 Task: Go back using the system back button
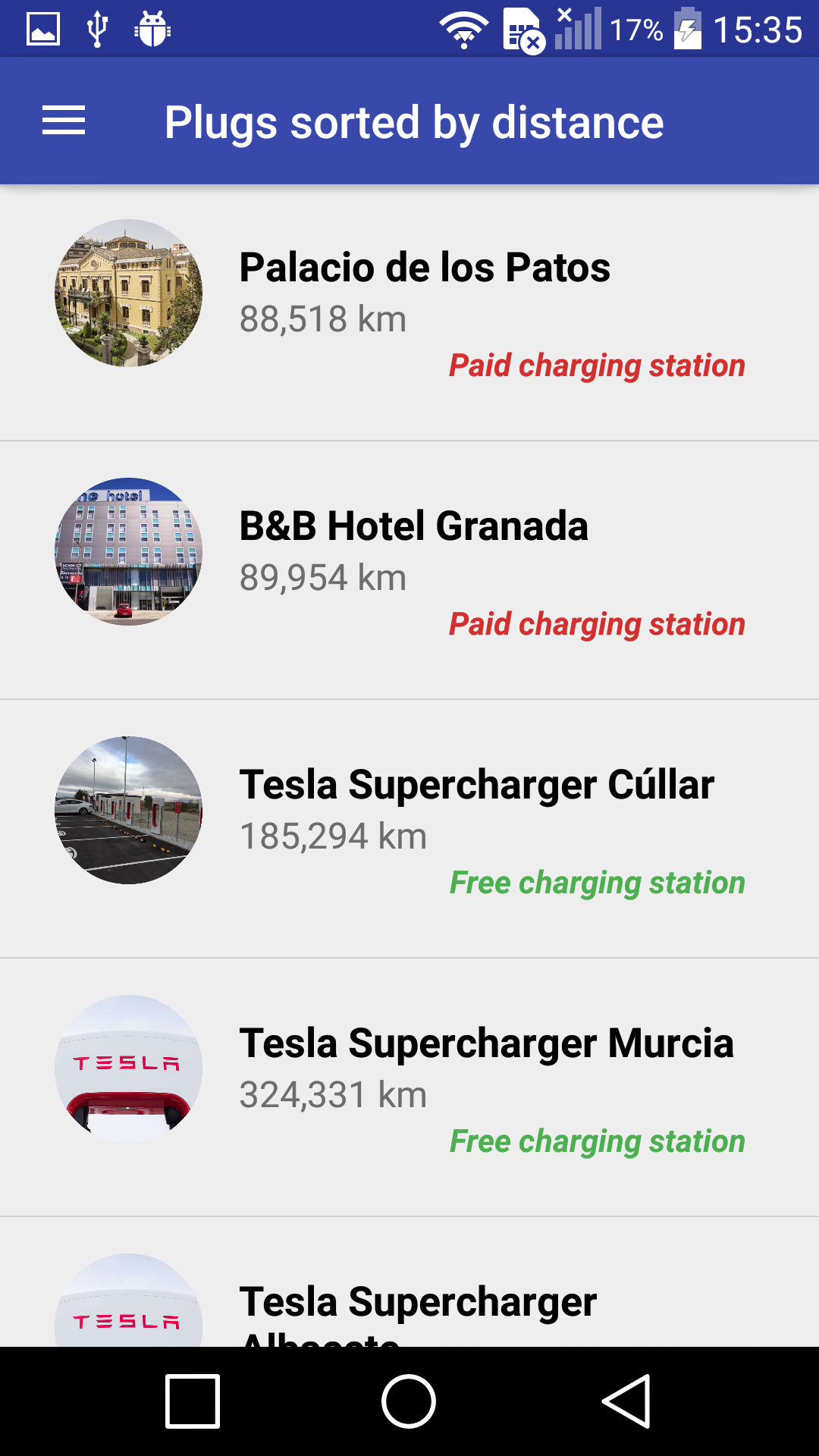[x=627, y=1401]
